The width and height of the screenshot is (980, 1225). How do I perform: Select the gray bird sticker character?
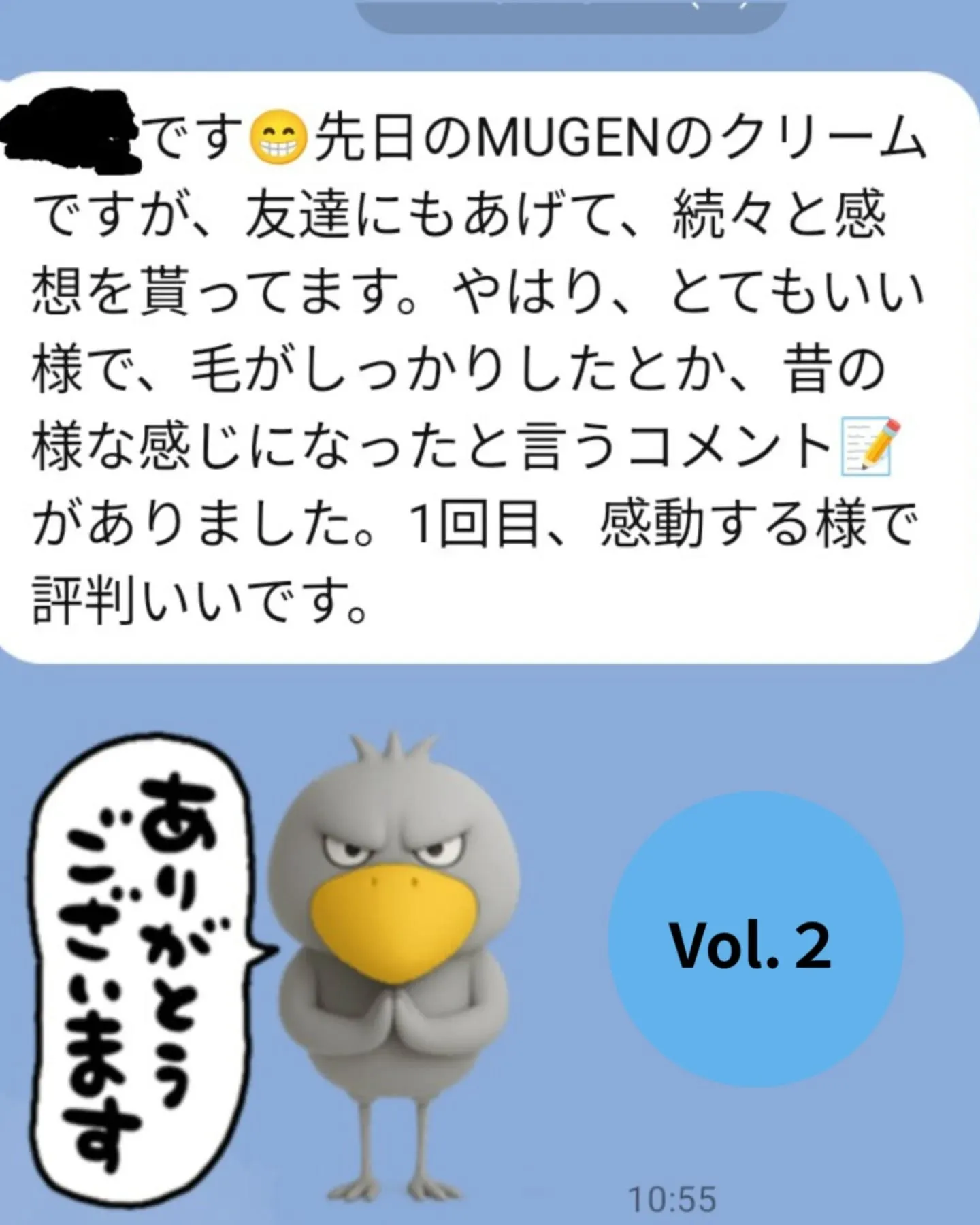[x=395, y=953]
